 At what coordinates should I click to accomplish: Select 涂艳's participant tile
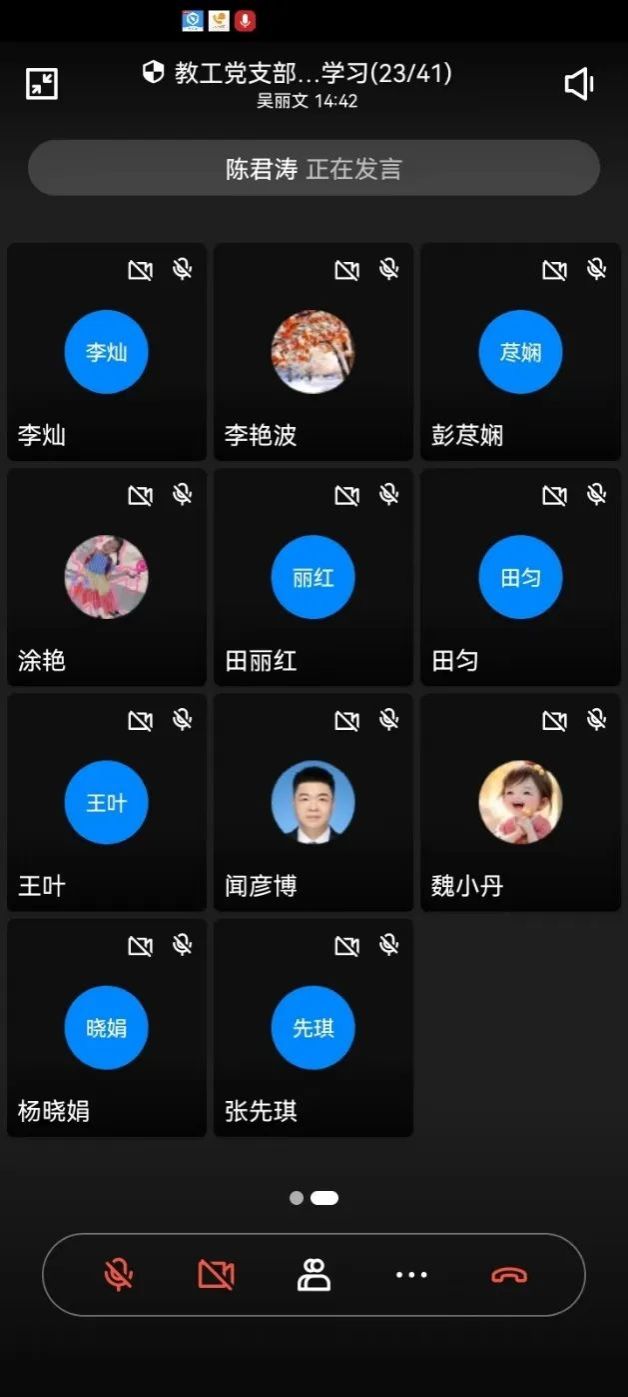click(107, 577)
